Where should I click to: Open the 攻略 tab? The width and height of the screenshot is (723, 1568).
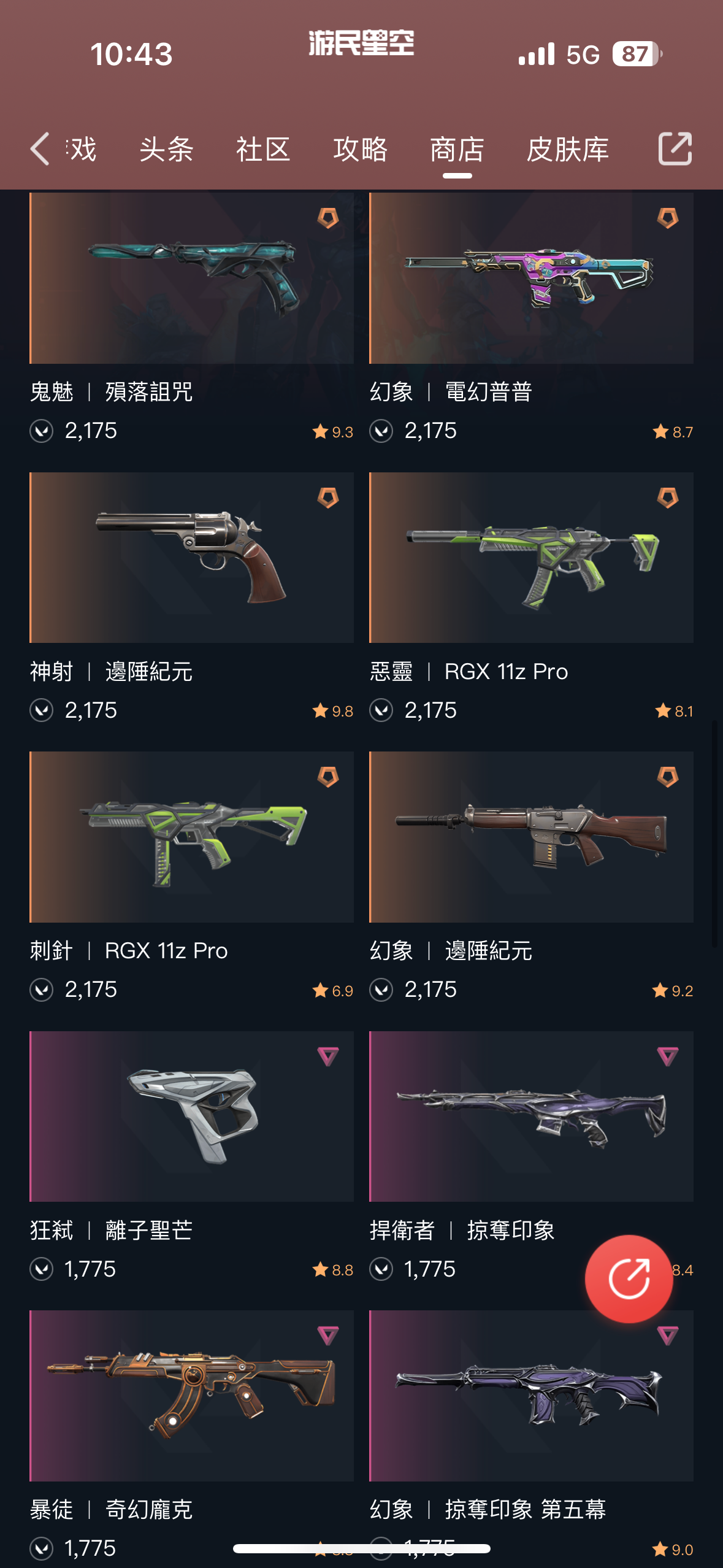point(360,149)
